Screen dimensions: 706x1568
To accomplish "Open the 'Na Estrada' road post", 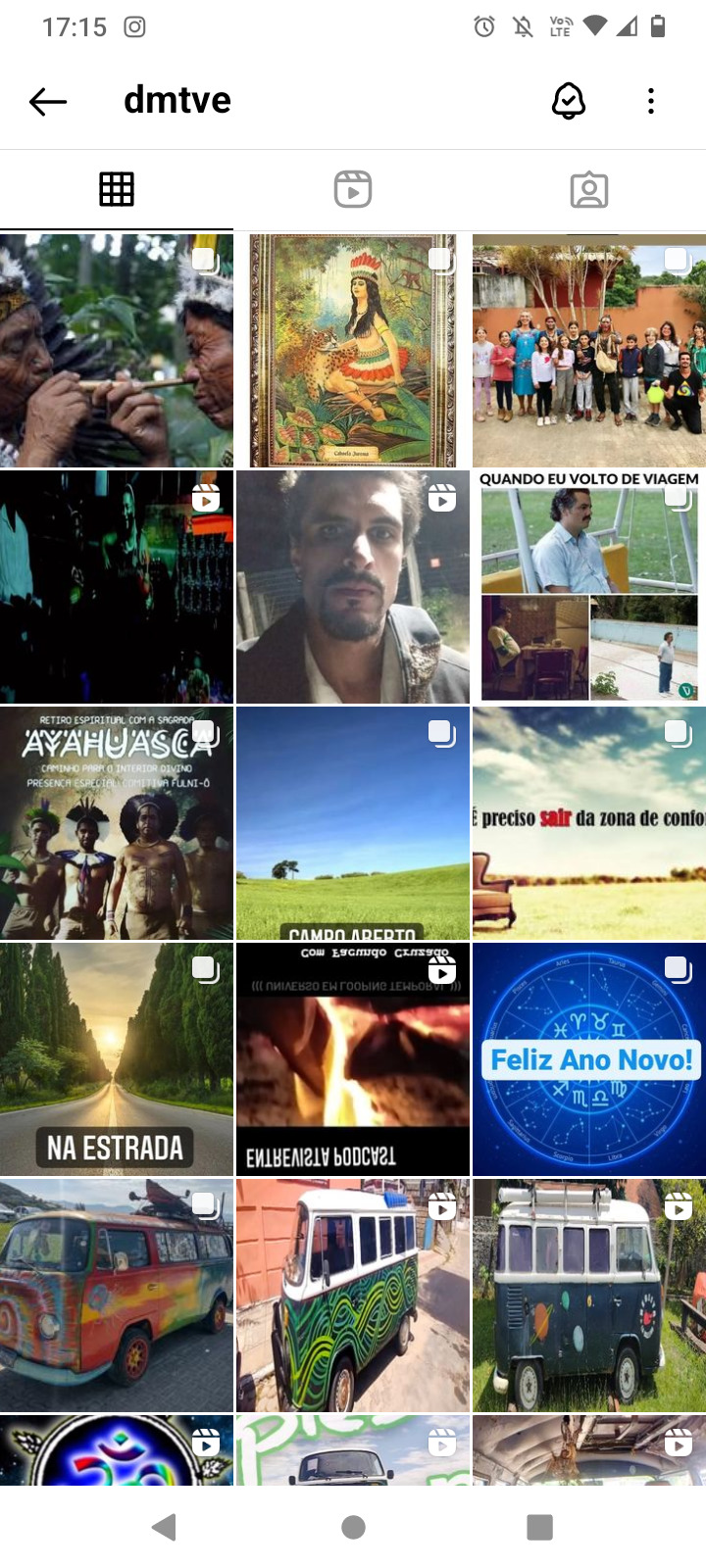I will [x=116, y=1058].
